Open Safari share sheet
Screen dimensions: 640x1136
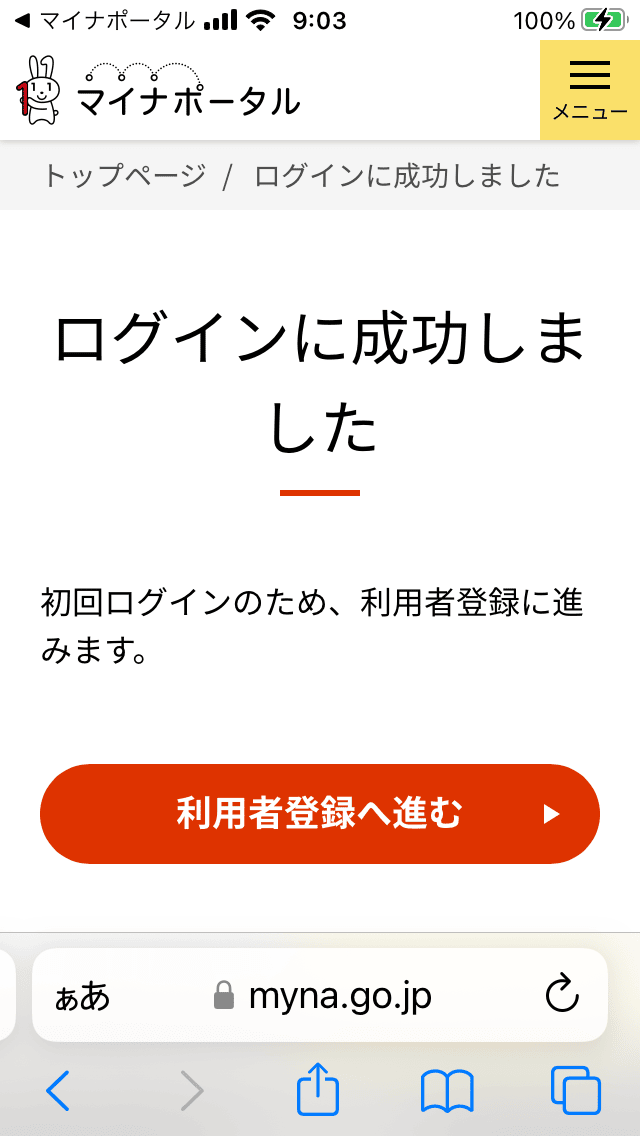[317, 1087]
